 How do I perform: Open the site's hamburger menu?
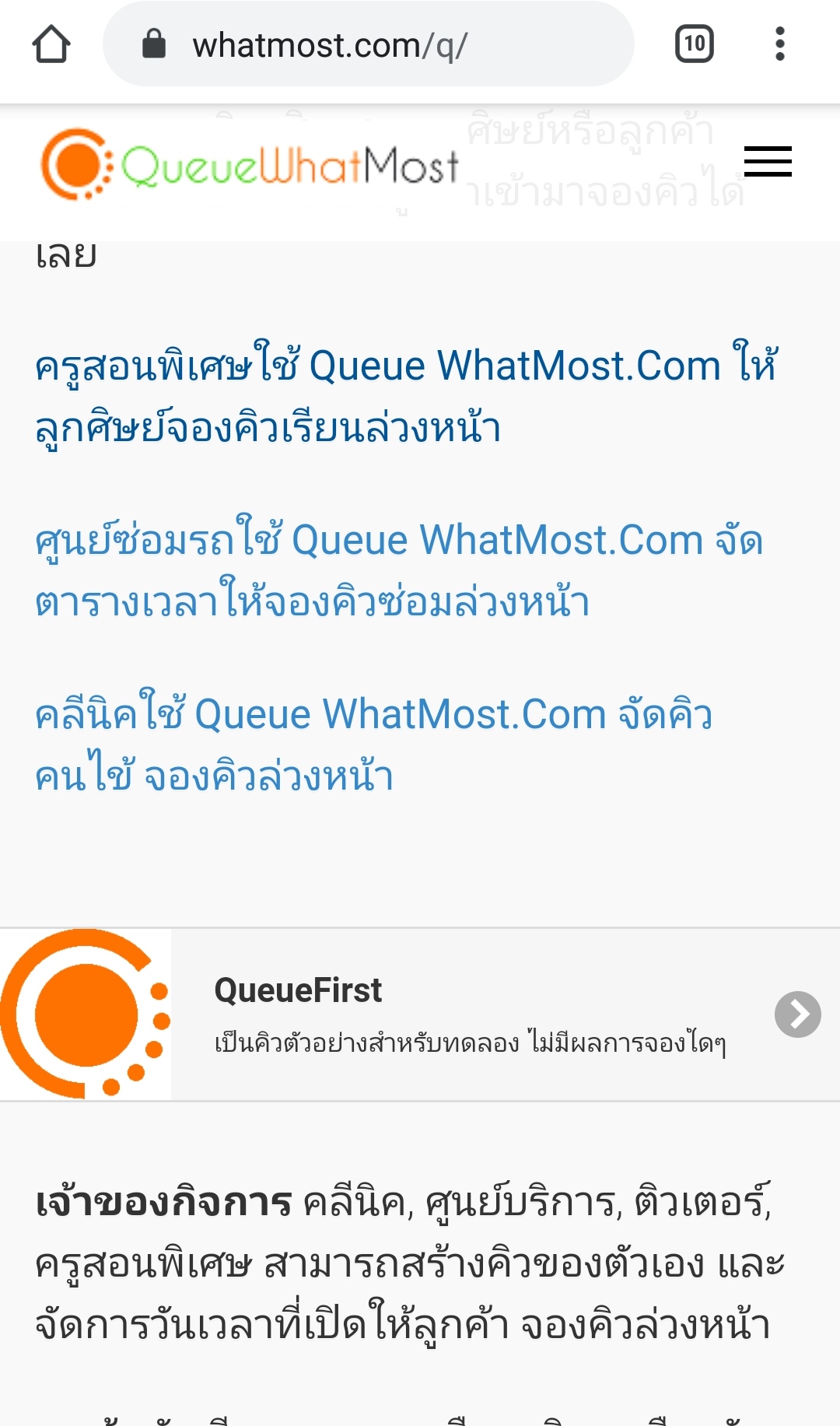coord(767,162)
